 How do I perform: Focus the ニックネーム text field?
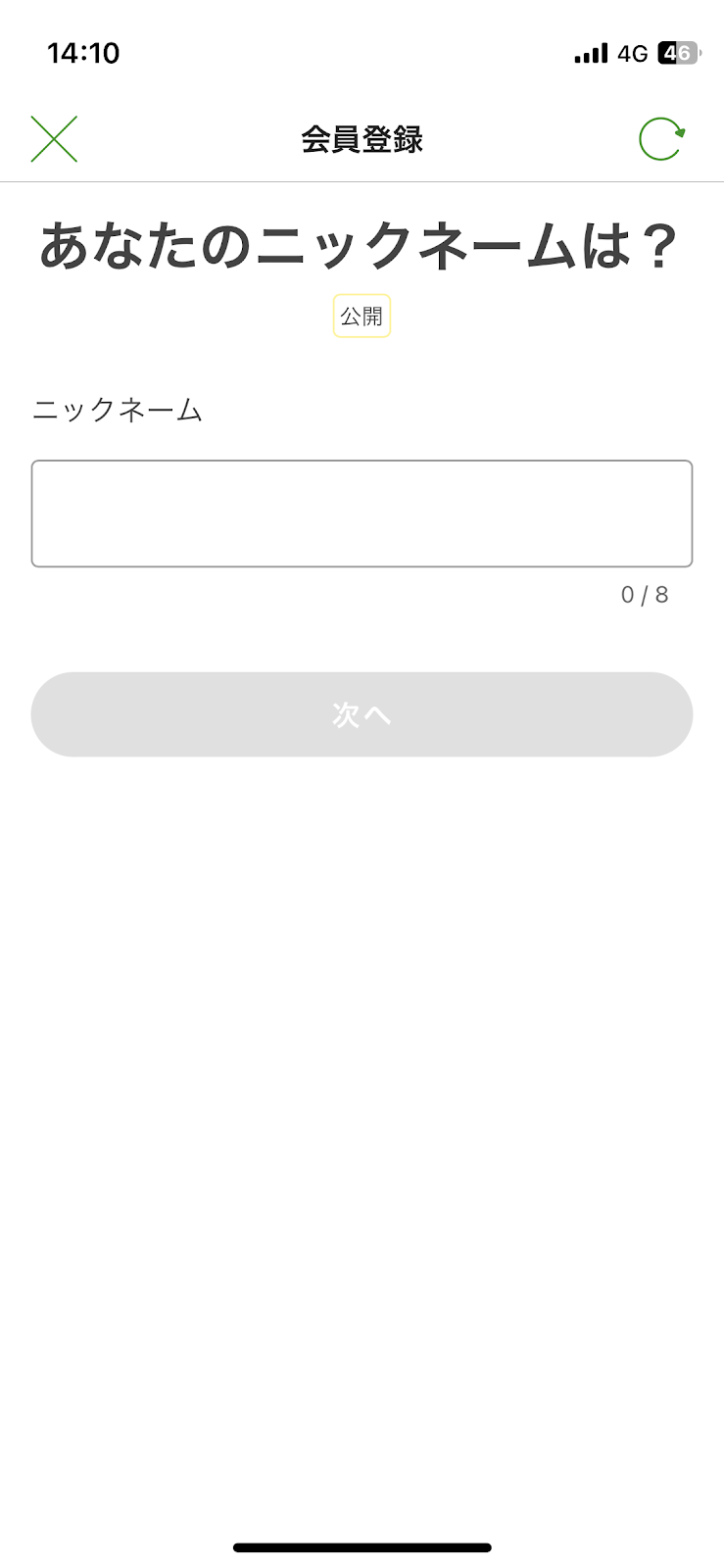(362, 514)
